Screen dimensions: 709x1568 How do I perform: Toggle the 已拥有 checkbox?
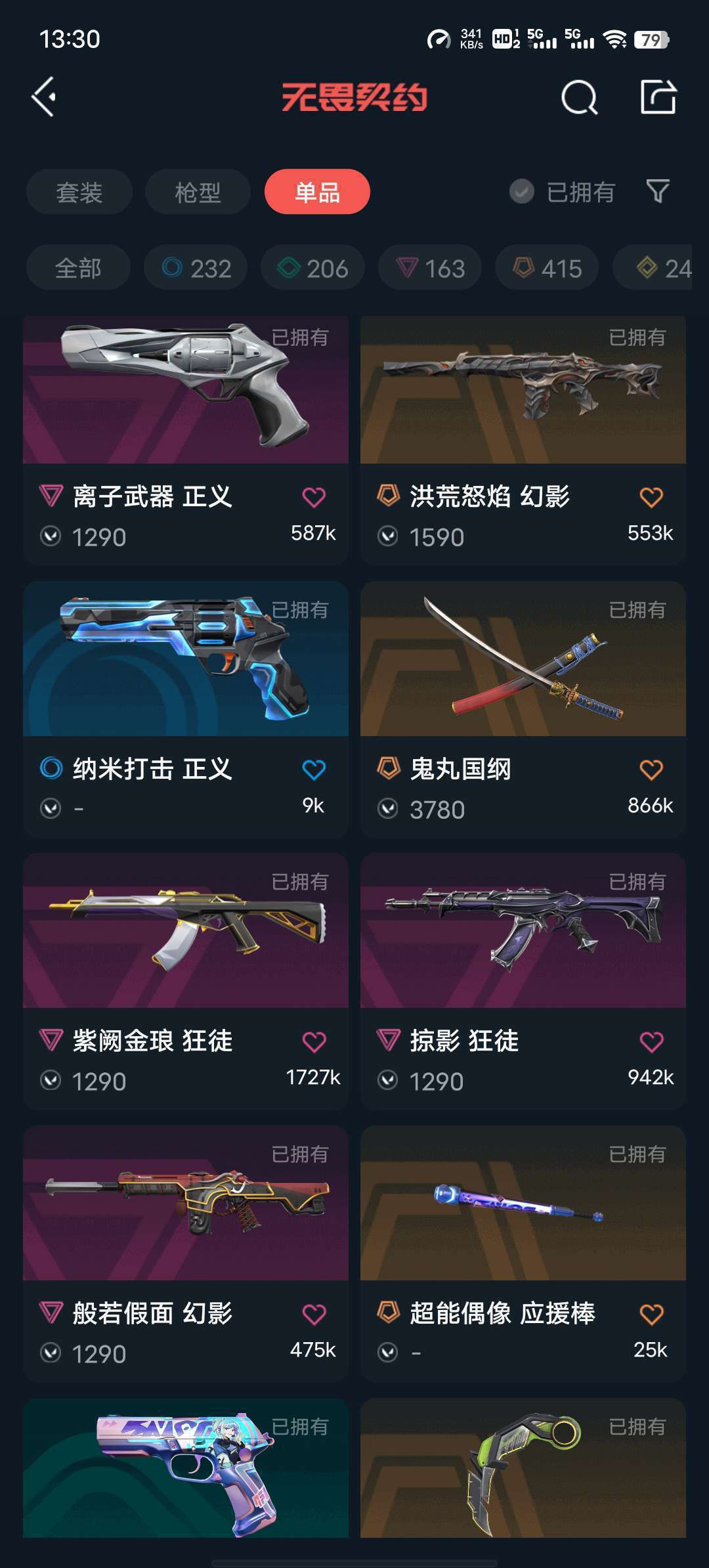point(522,192)
